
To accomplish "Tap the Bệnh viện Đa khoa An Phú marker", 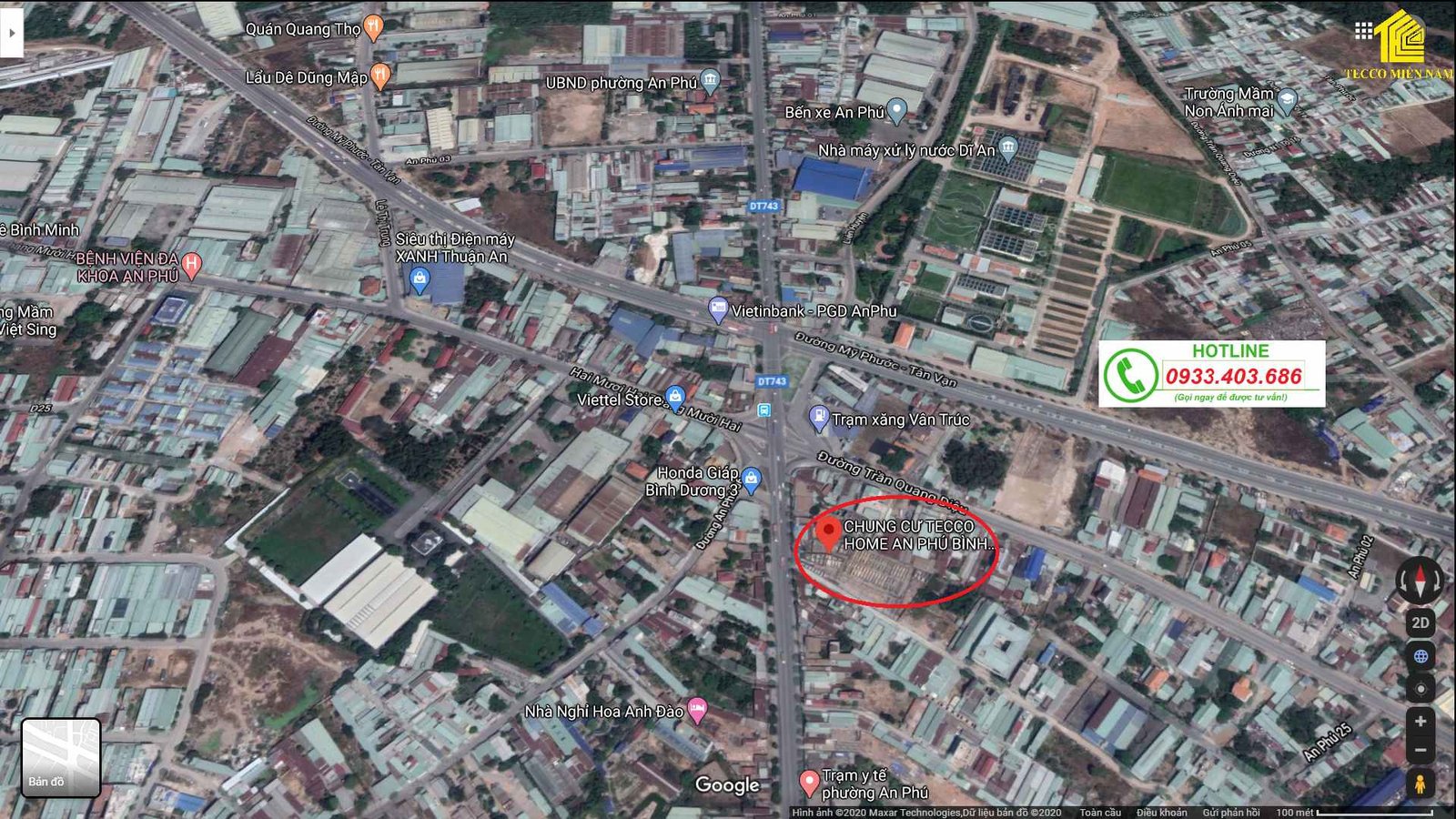I will pyautogui.click(x=191, y=265).
